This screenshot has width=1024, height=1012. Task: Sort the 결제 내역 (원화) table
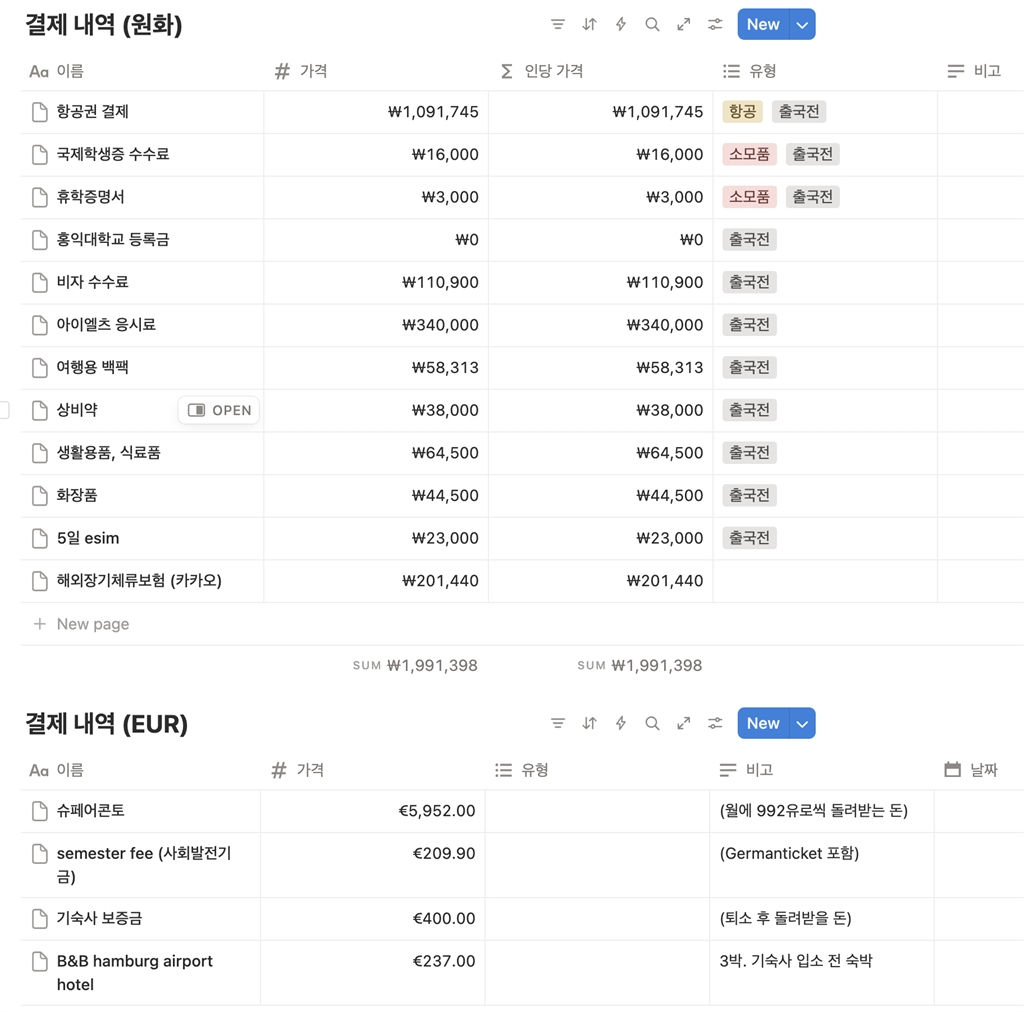click(589, 25)
